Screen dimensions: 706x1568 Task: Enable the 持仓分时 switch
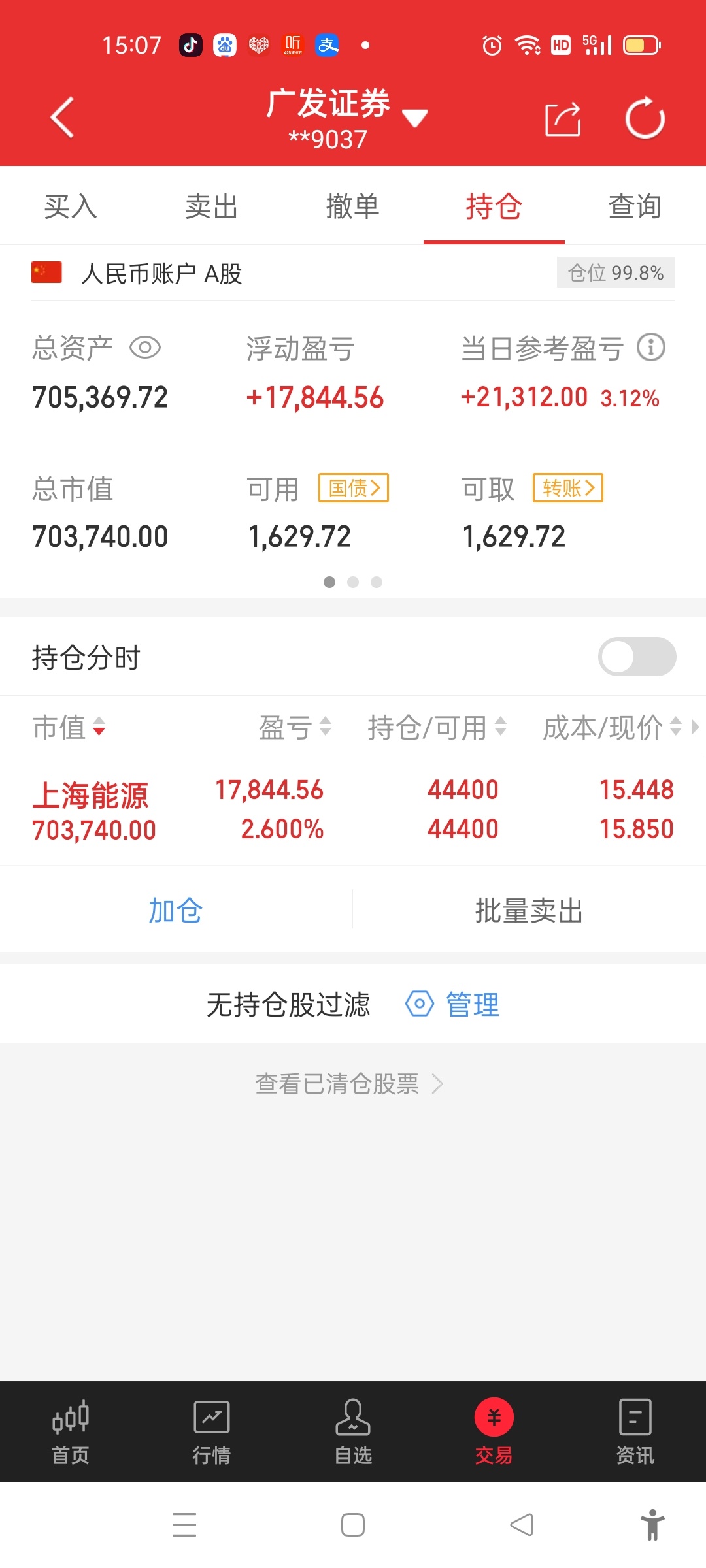coord(637,657)
